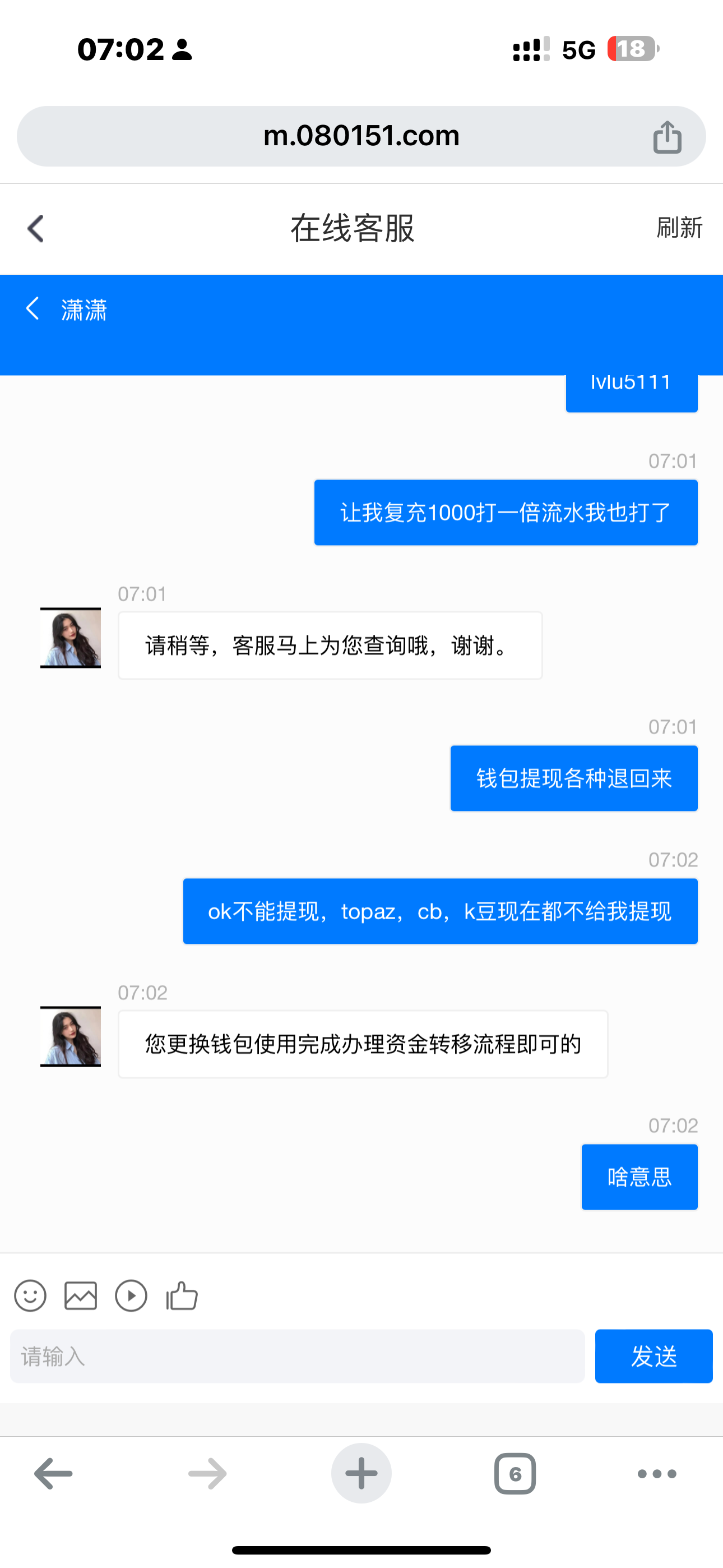Open the tab switcher showing 6 tabs

pos(515,1474)
